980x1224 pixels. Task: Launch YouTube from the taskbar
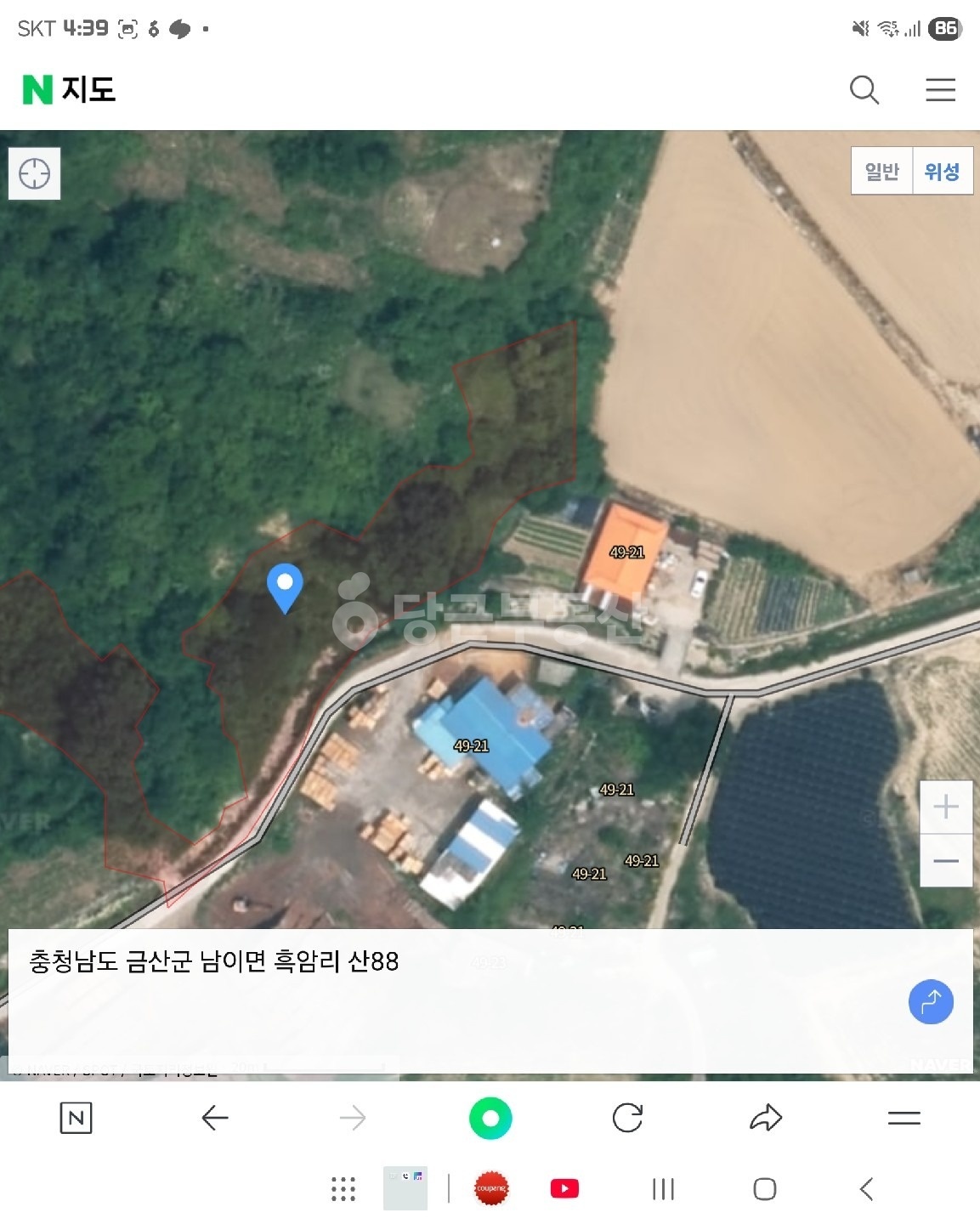click(x=564, y=1189)
